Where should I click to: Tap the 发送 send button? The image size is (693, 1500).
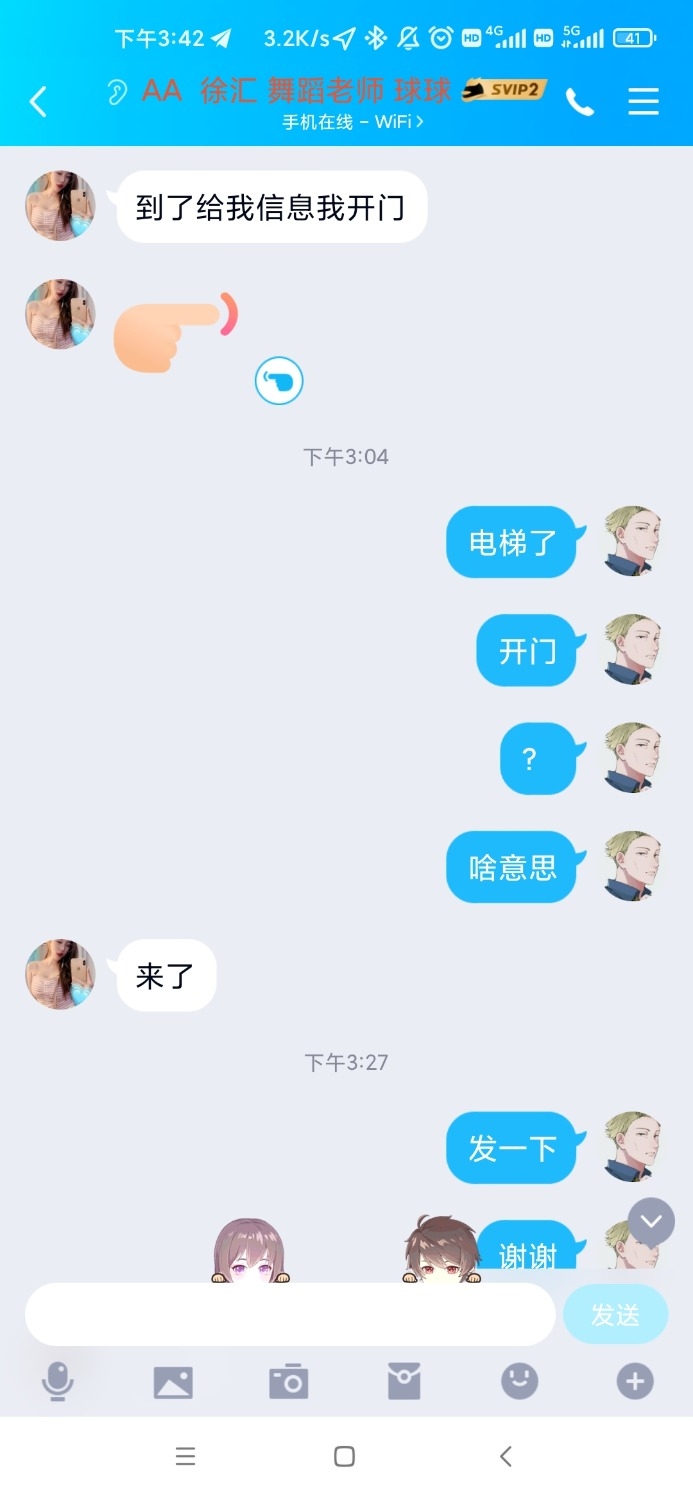point(615,1314)
